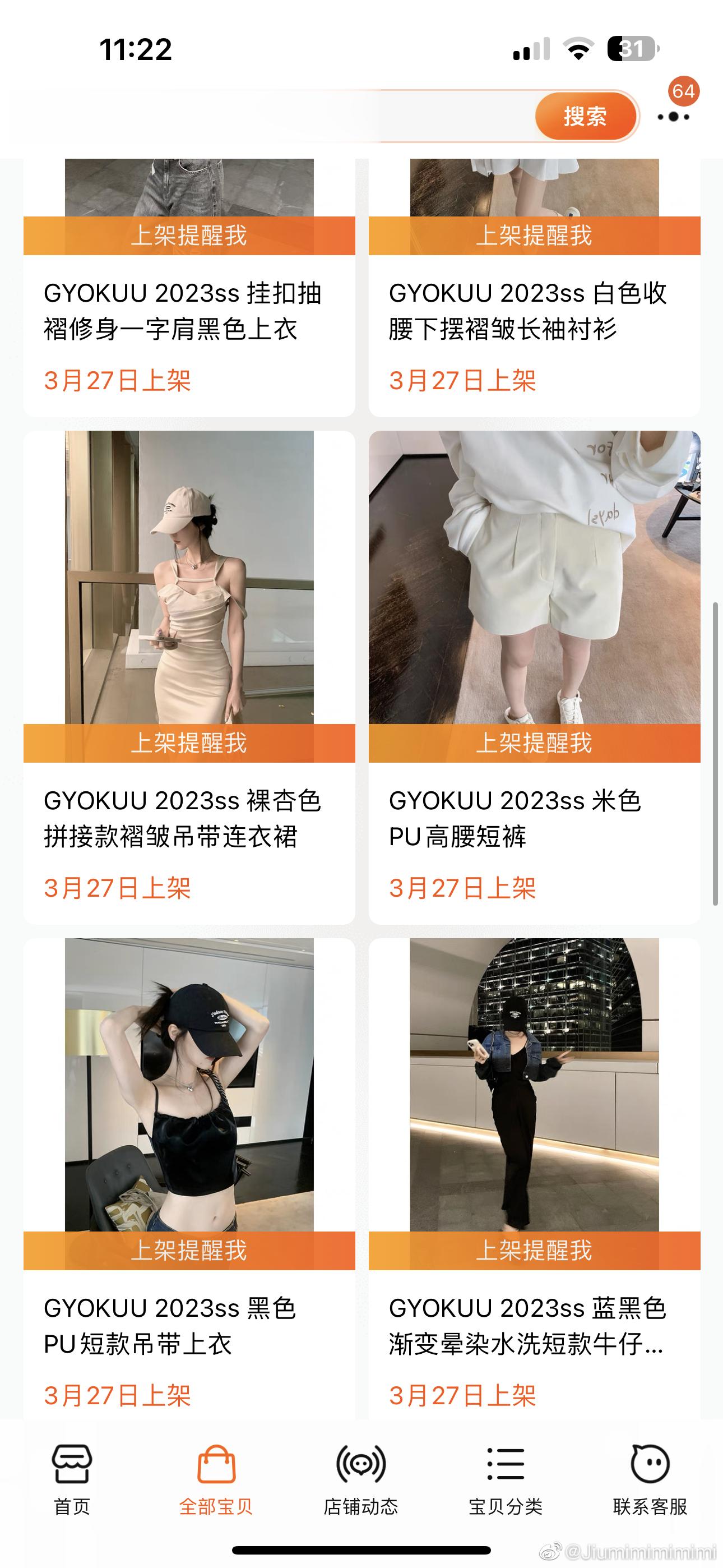Screen dimensions: 723x1568
Task: Set 上架提醒我 for 米色PU高腰短裤
Action: (x=534, y=743)
